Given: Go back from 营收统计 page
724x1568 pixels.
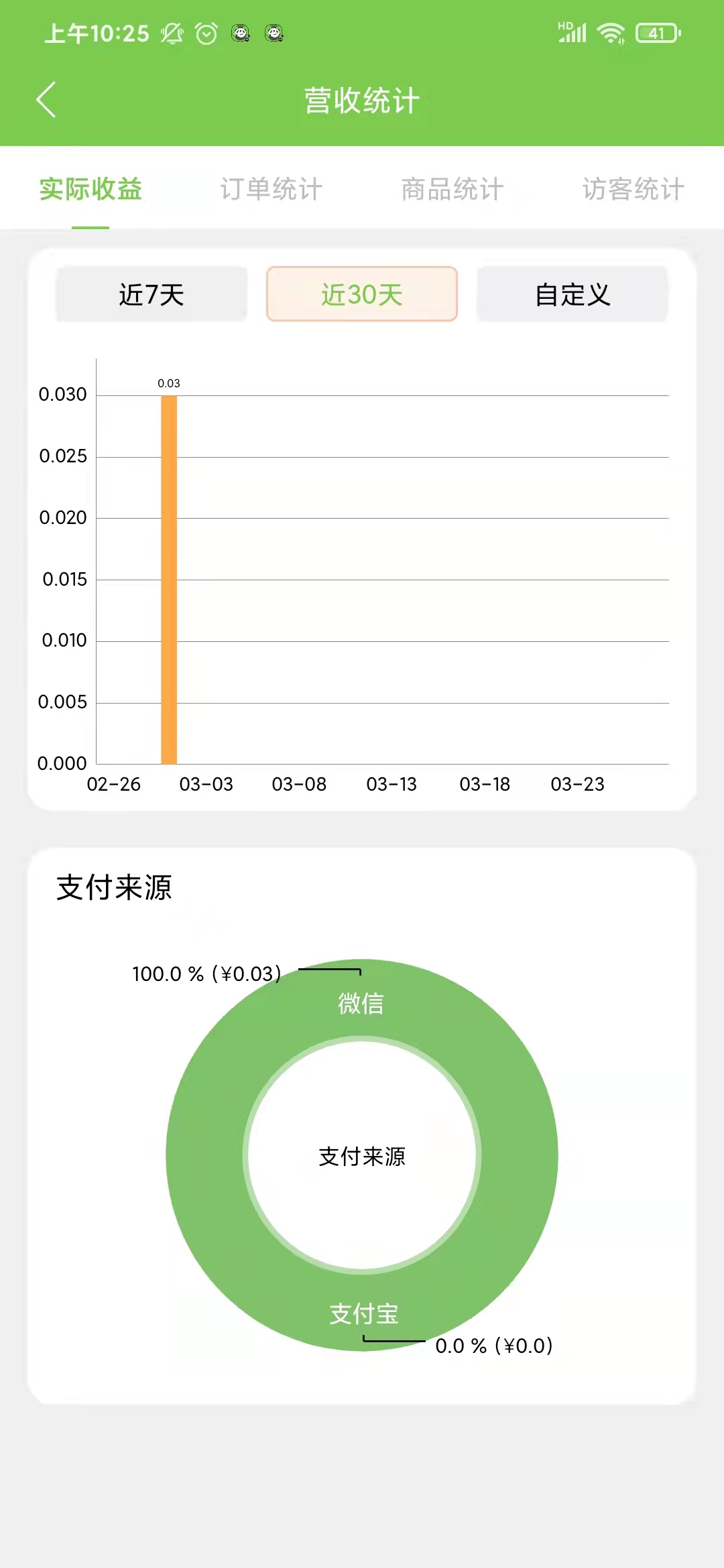Looking at the screenshot, I should (x=46, y=101).
